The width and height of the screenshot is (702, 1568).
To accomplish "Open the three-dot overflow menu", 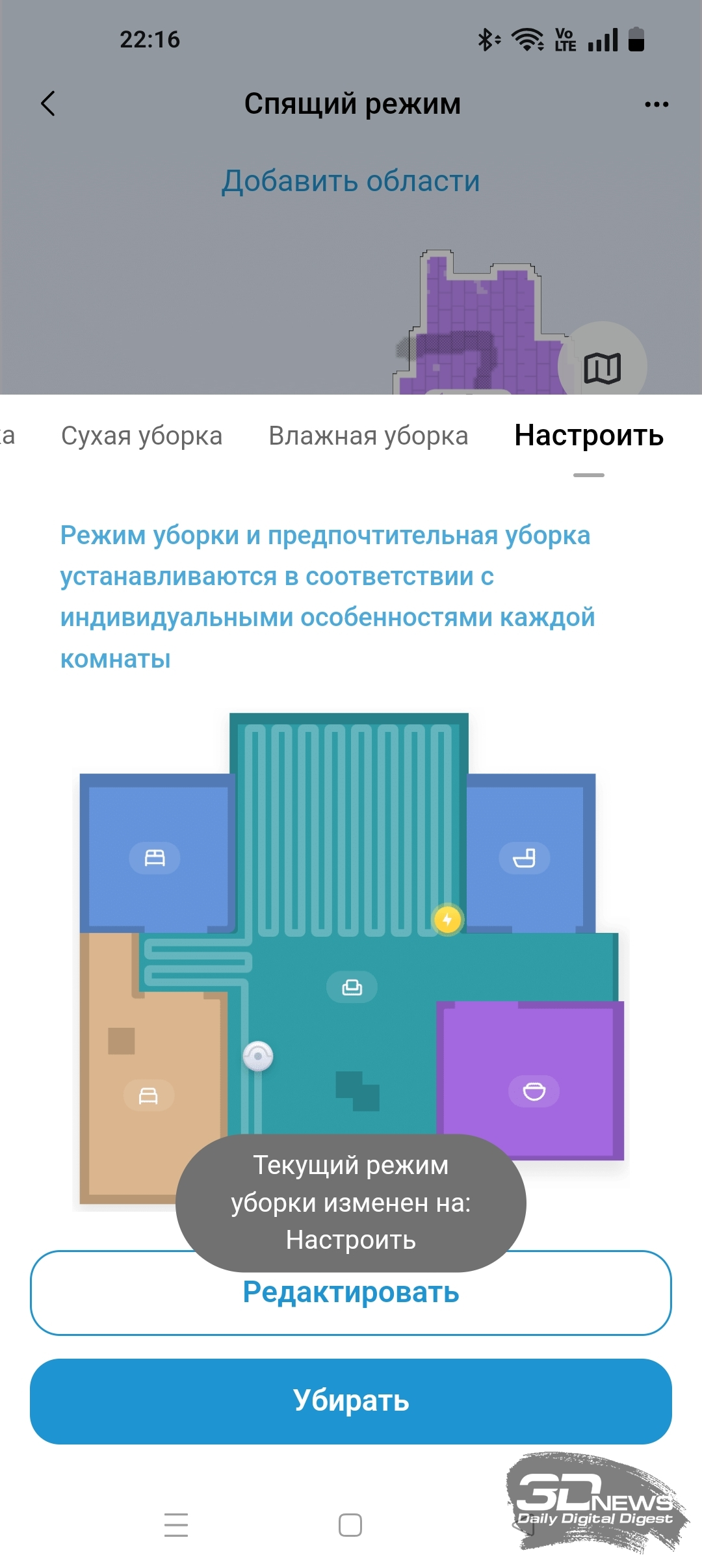I will pos(656,104).
